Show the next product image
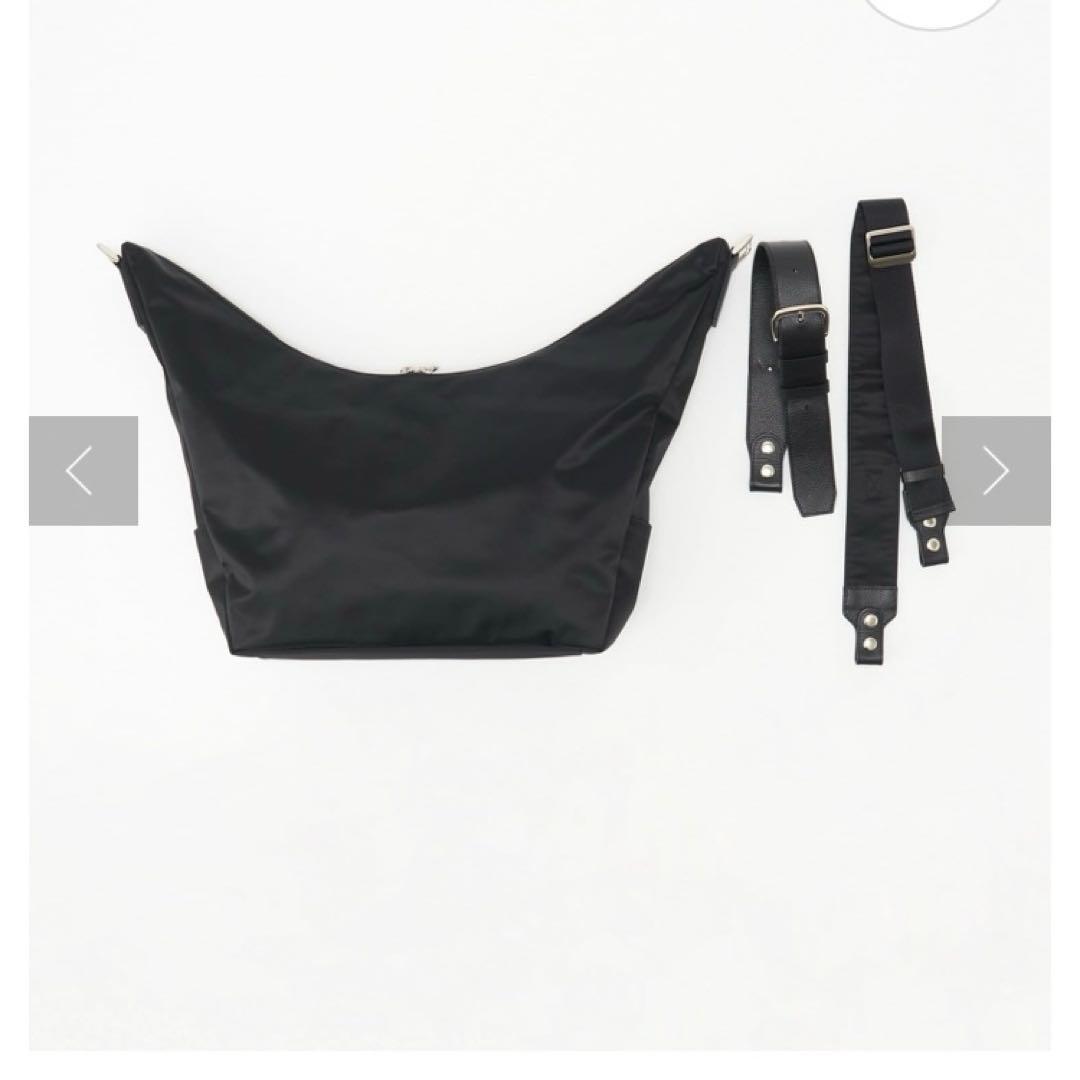Screen dimensions: 1080x1080 point(996,470)
